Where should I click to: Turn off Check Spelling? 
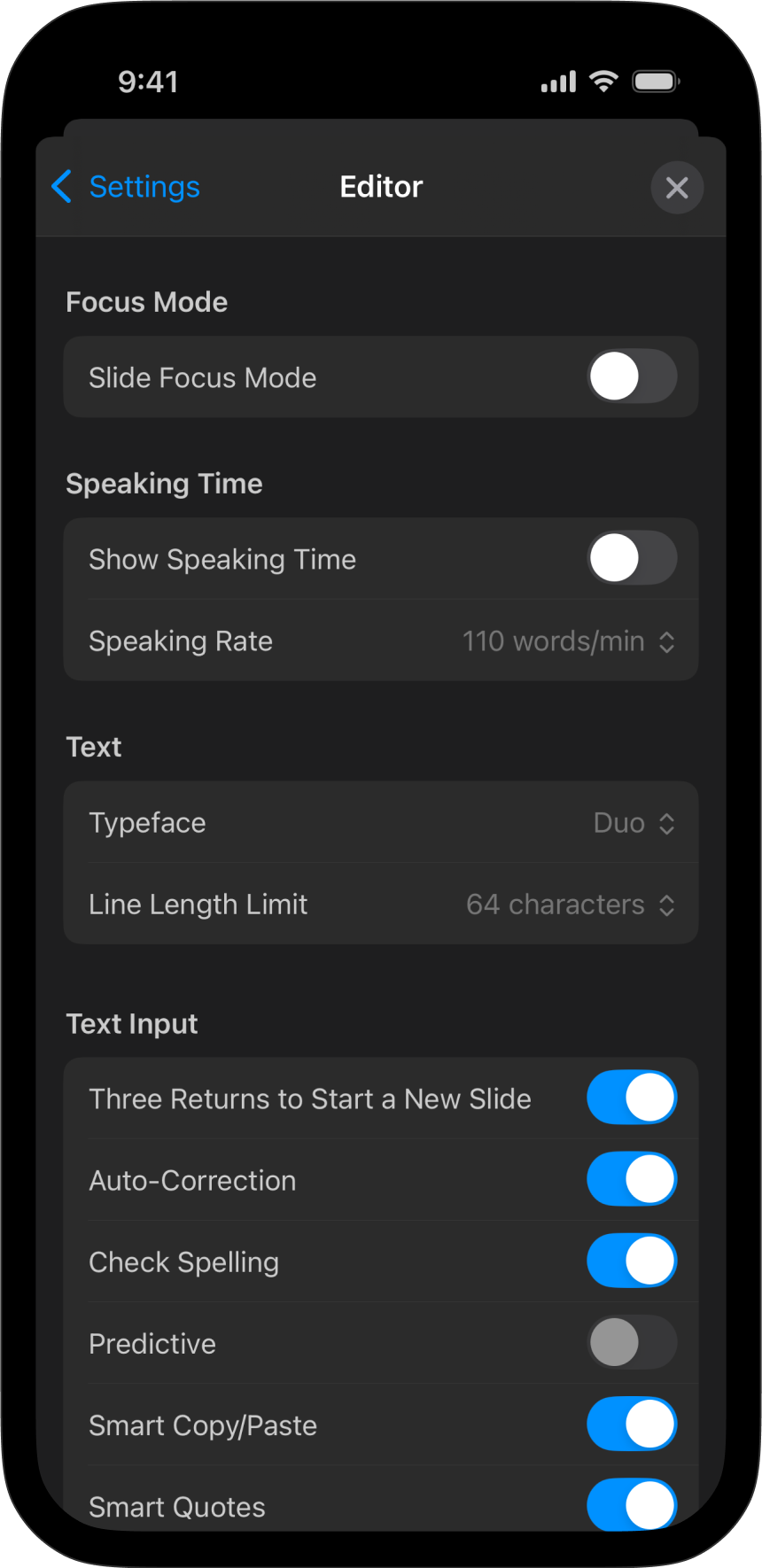click(632, 1261)
